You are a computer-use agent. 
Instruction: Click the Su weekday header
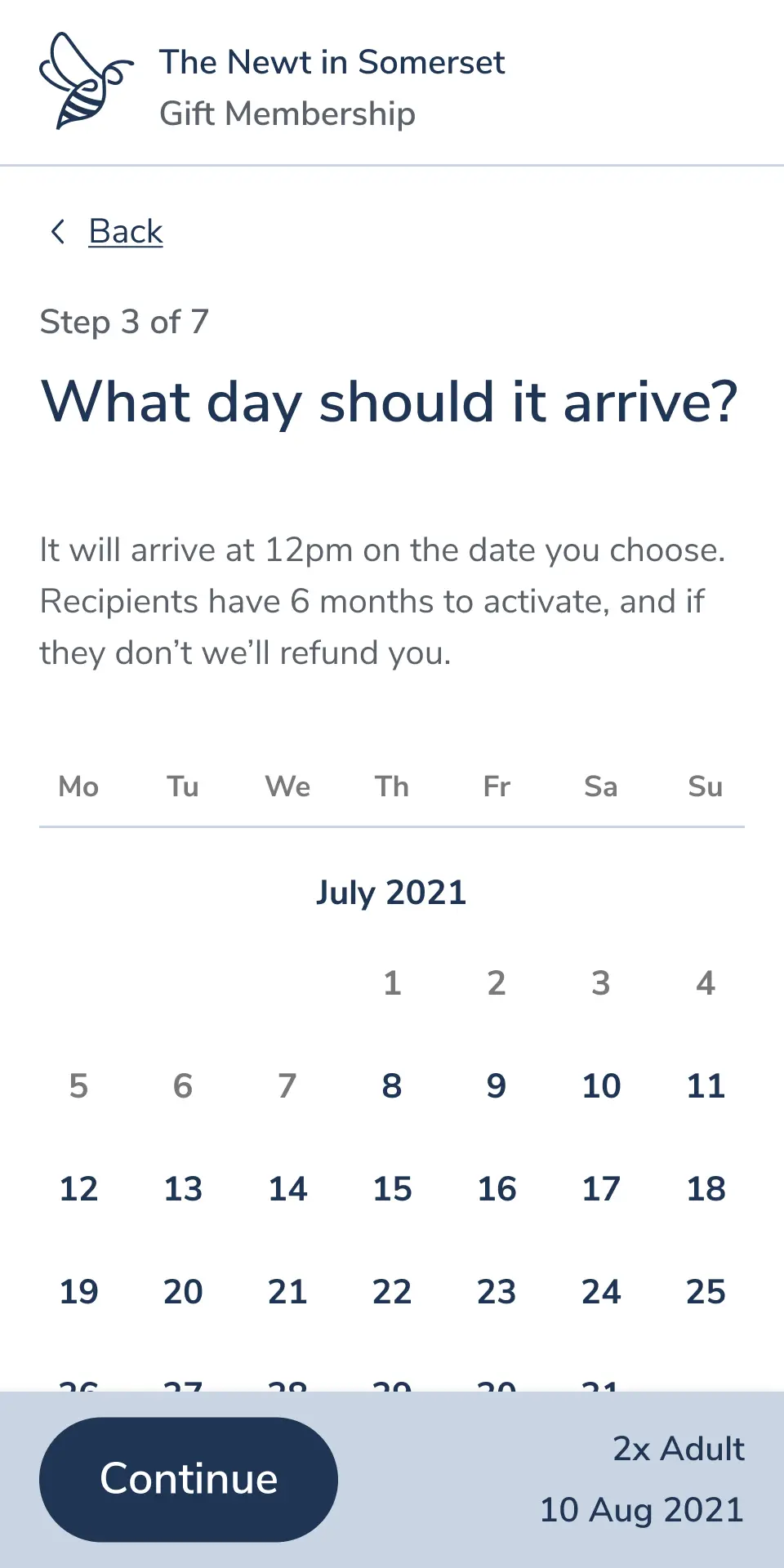tap(705, 786)
